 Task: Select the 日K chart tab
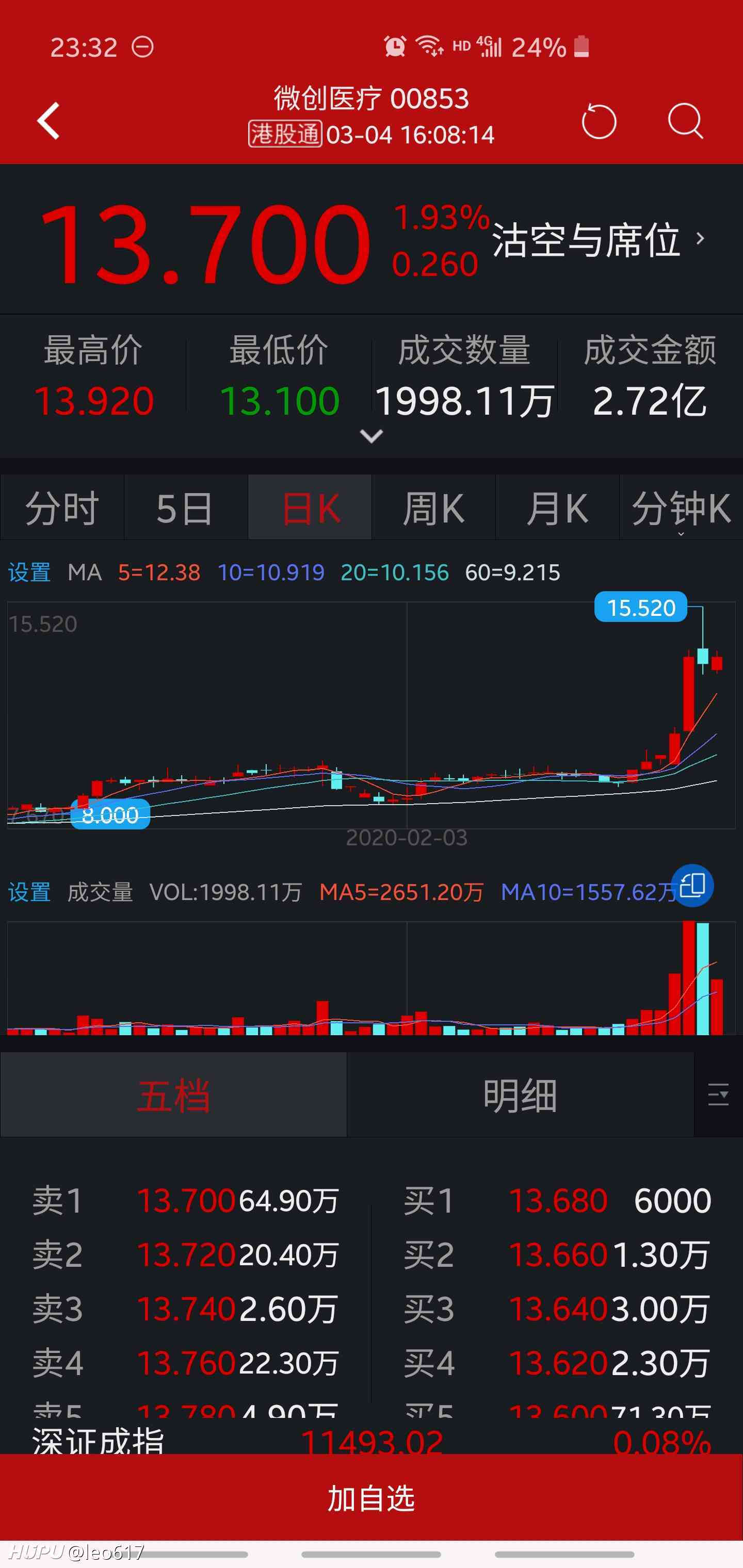tap(310, 508)
